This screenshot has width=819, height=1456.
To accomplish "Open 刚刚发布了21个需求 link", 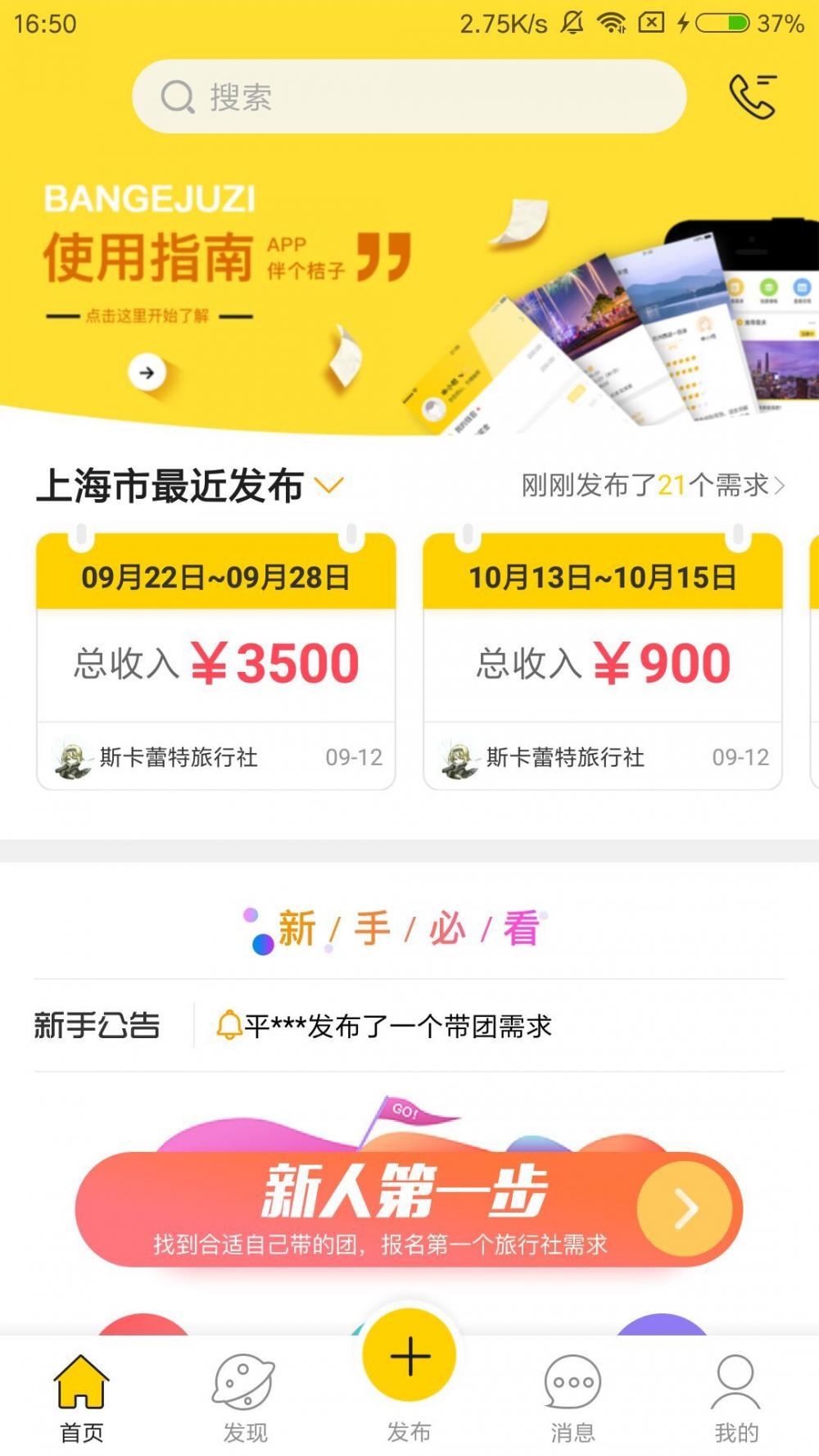I will coord(653,485).
